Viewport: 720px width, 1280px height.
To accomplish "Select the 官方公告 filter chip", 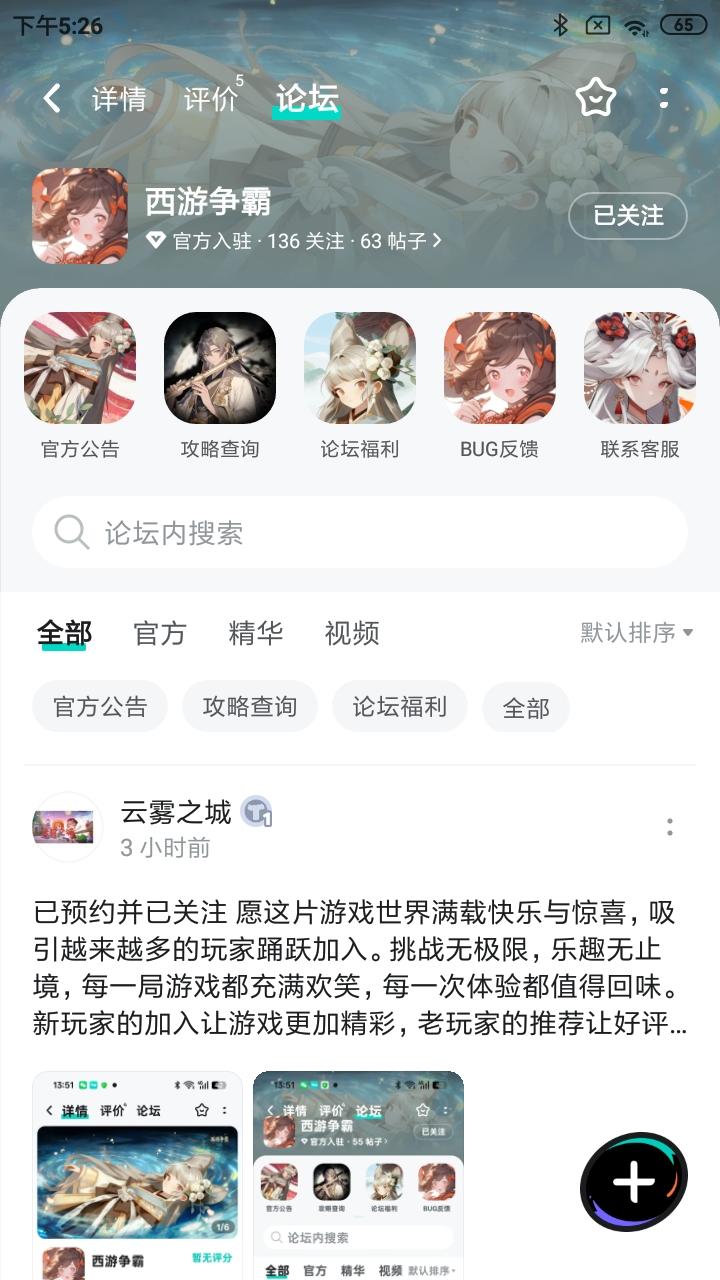I will pos(99,706).
